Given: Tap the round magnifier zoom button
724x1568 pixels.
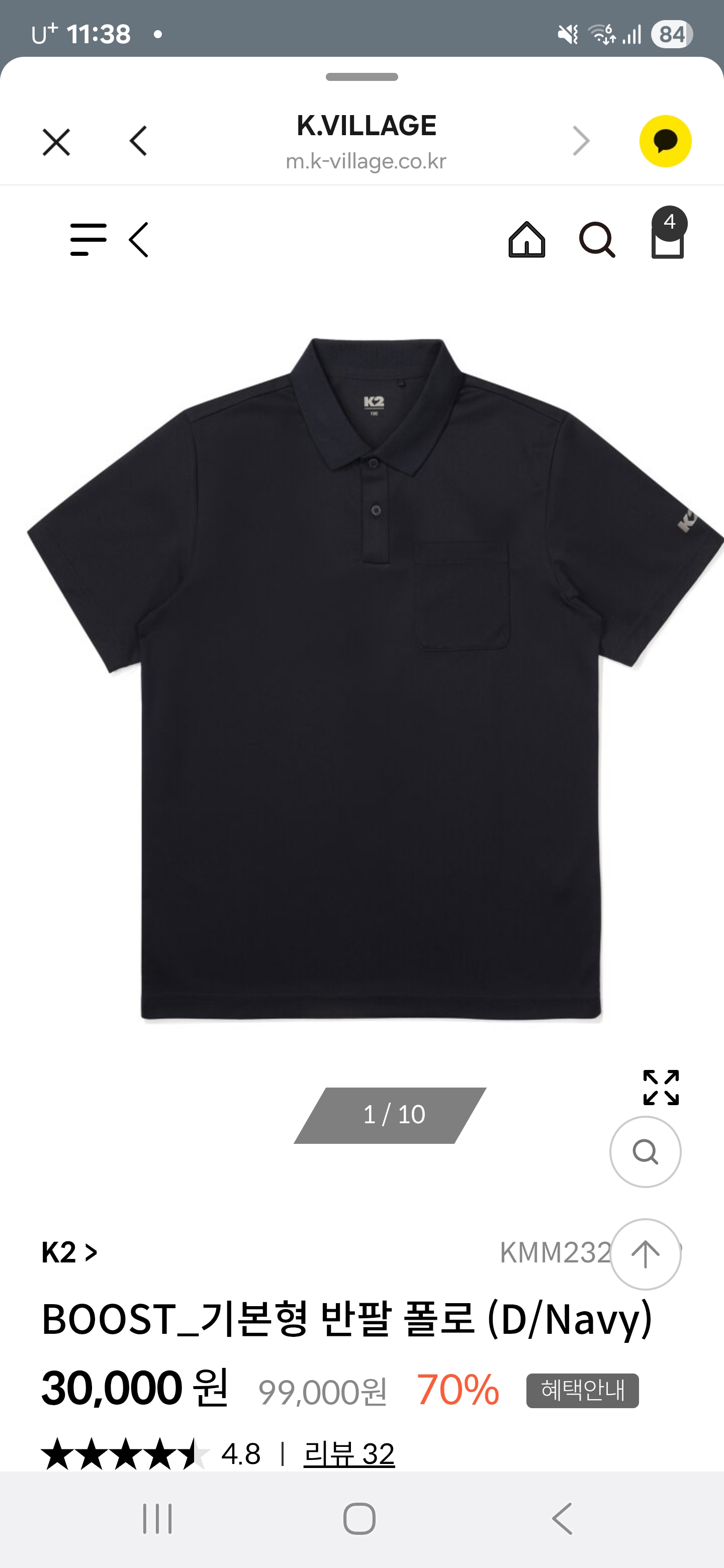Looking at the screenshot, I should pyautogui.click(x=645, y=1152).
